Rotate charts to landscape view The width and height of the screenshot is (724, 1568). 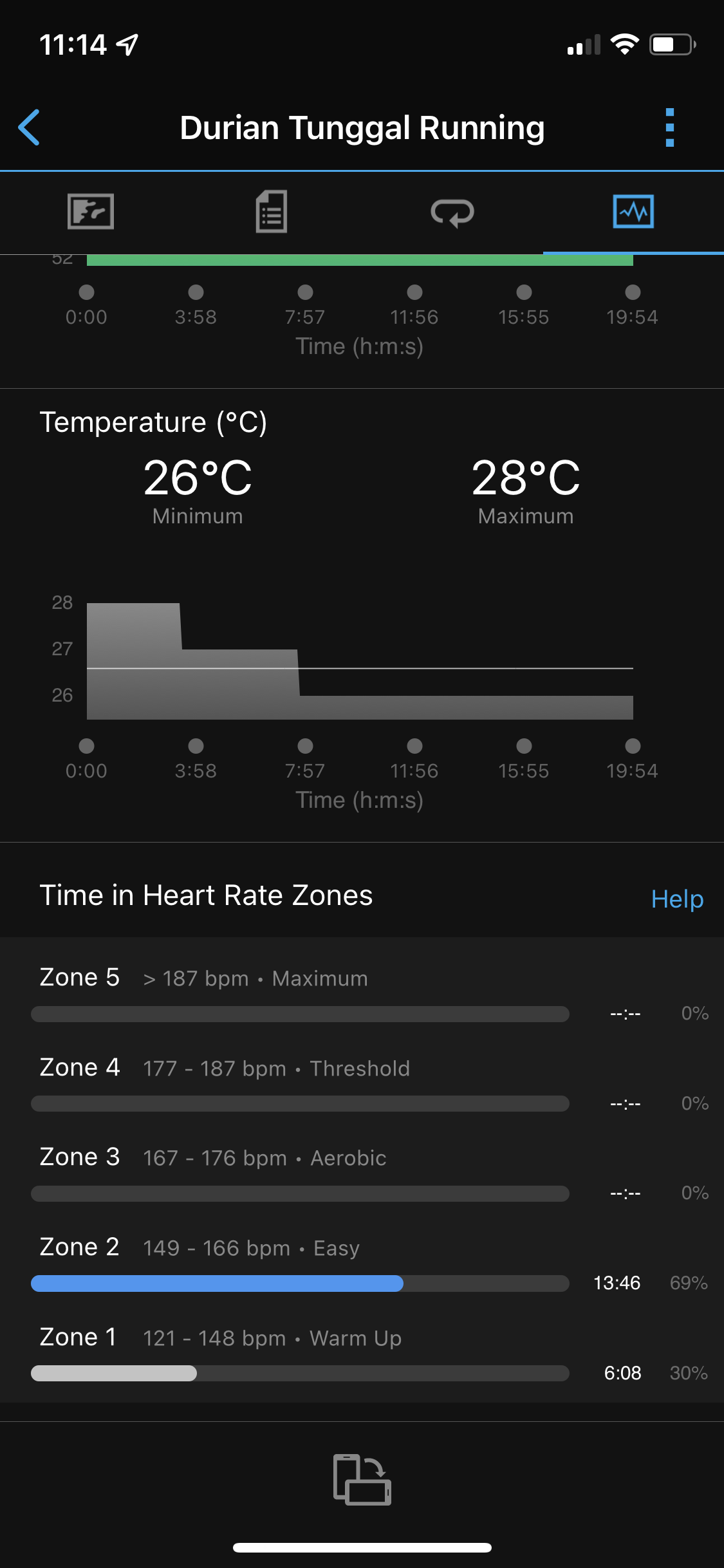tap(362, 1479)
